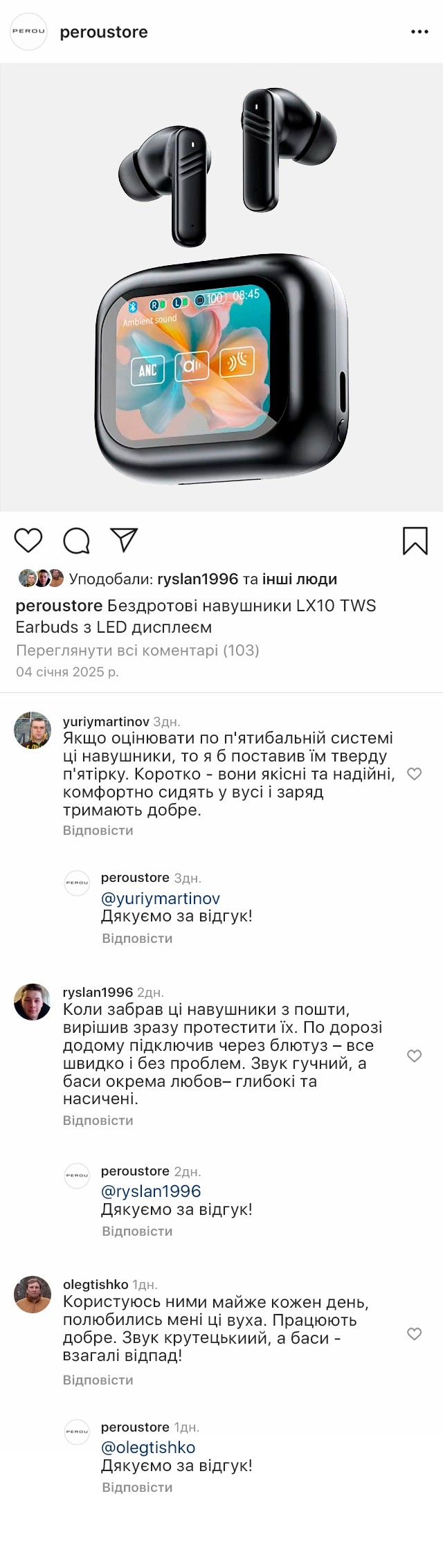Like olegtishko's comment
The height and width of the screenshot is (1568, 443).
tap(414, 1333)
